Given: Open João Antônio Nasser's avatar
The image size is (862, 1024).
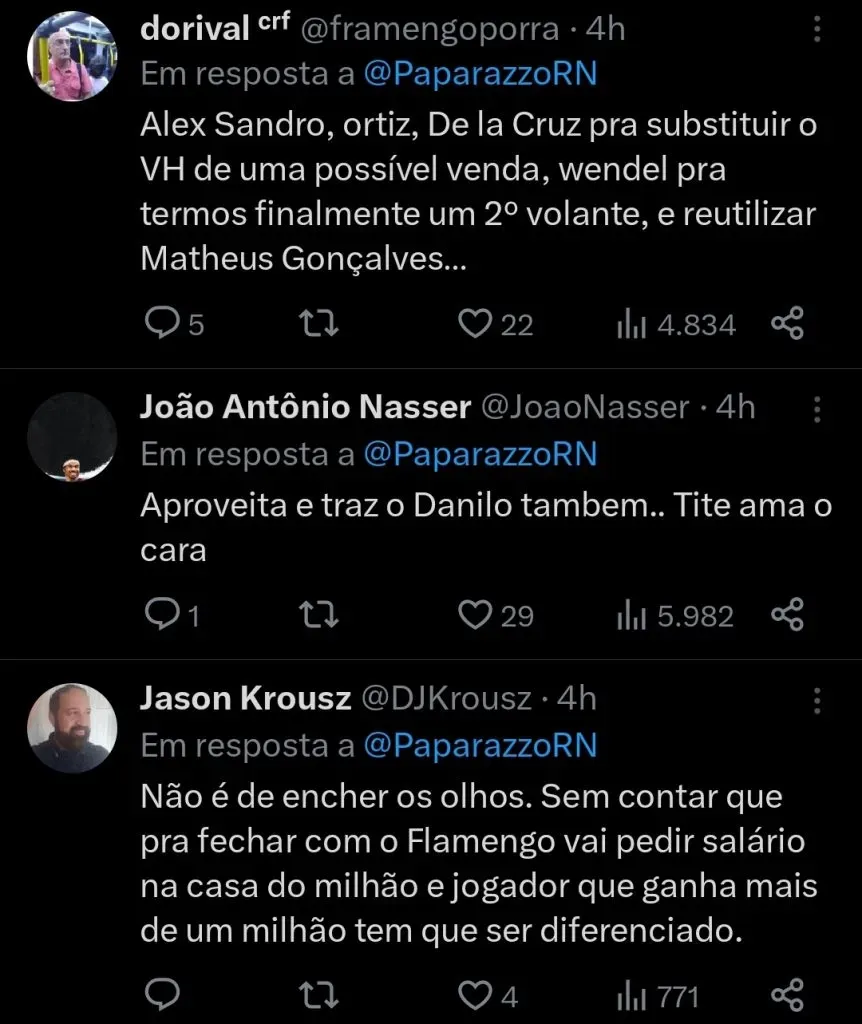Looking at the screenshot, I should (x=70, y=437).
